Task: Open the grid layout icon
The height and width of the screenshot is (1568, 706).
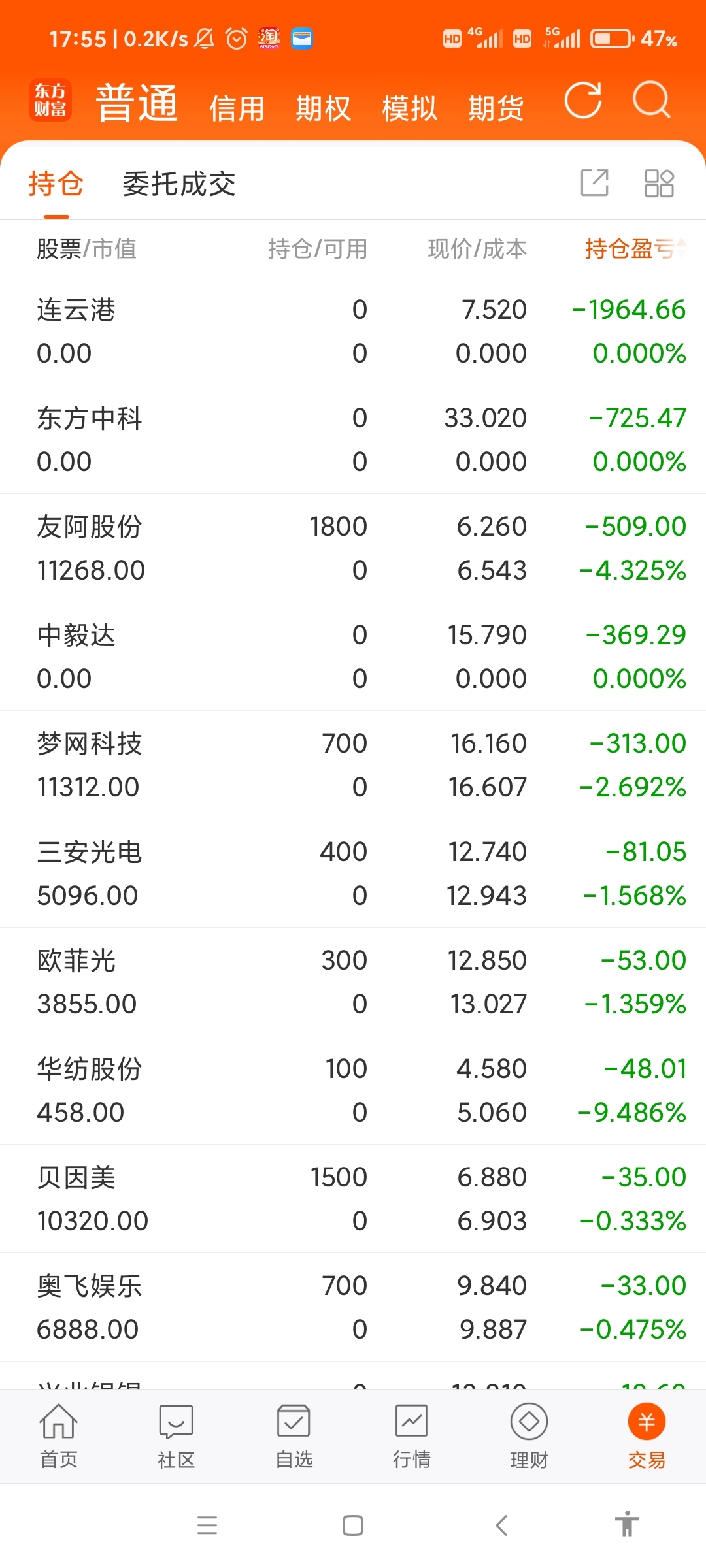Action: [x=658, y=183]
